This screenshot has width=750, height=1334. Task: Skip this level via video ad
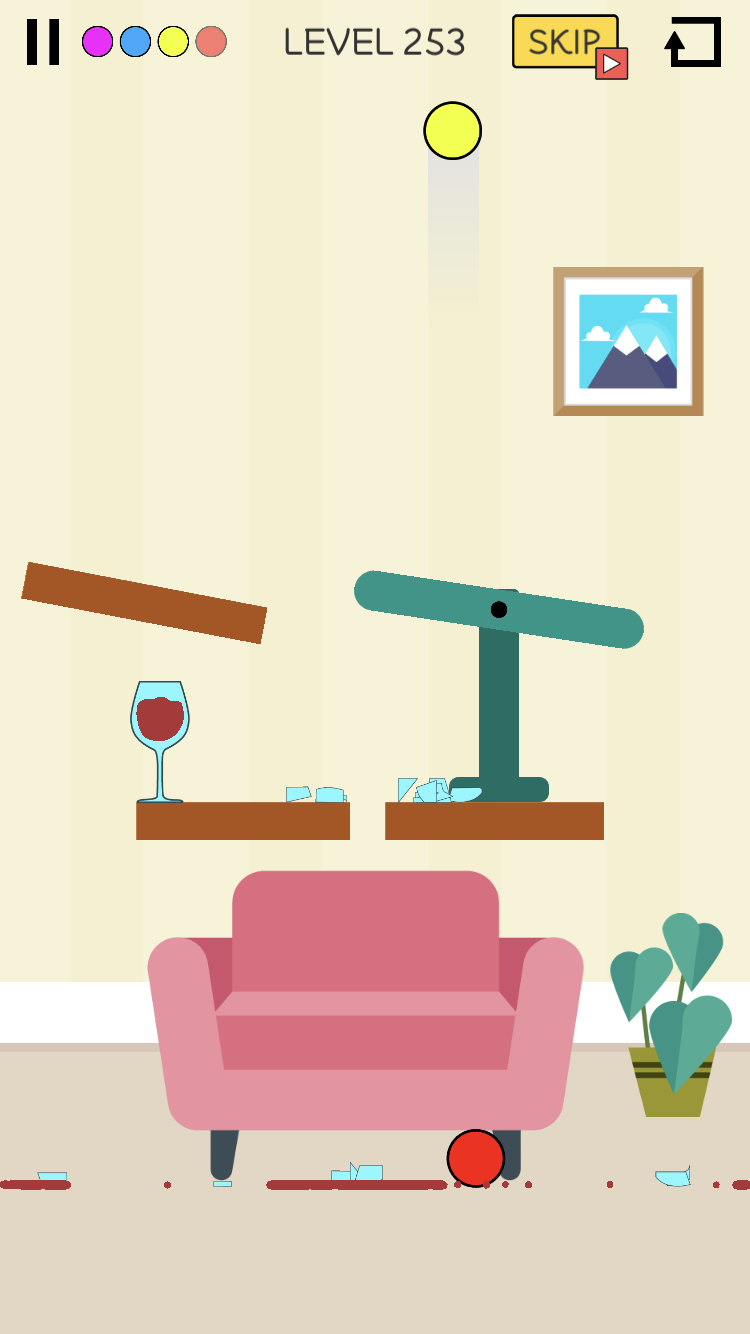[x=566, y=43]
